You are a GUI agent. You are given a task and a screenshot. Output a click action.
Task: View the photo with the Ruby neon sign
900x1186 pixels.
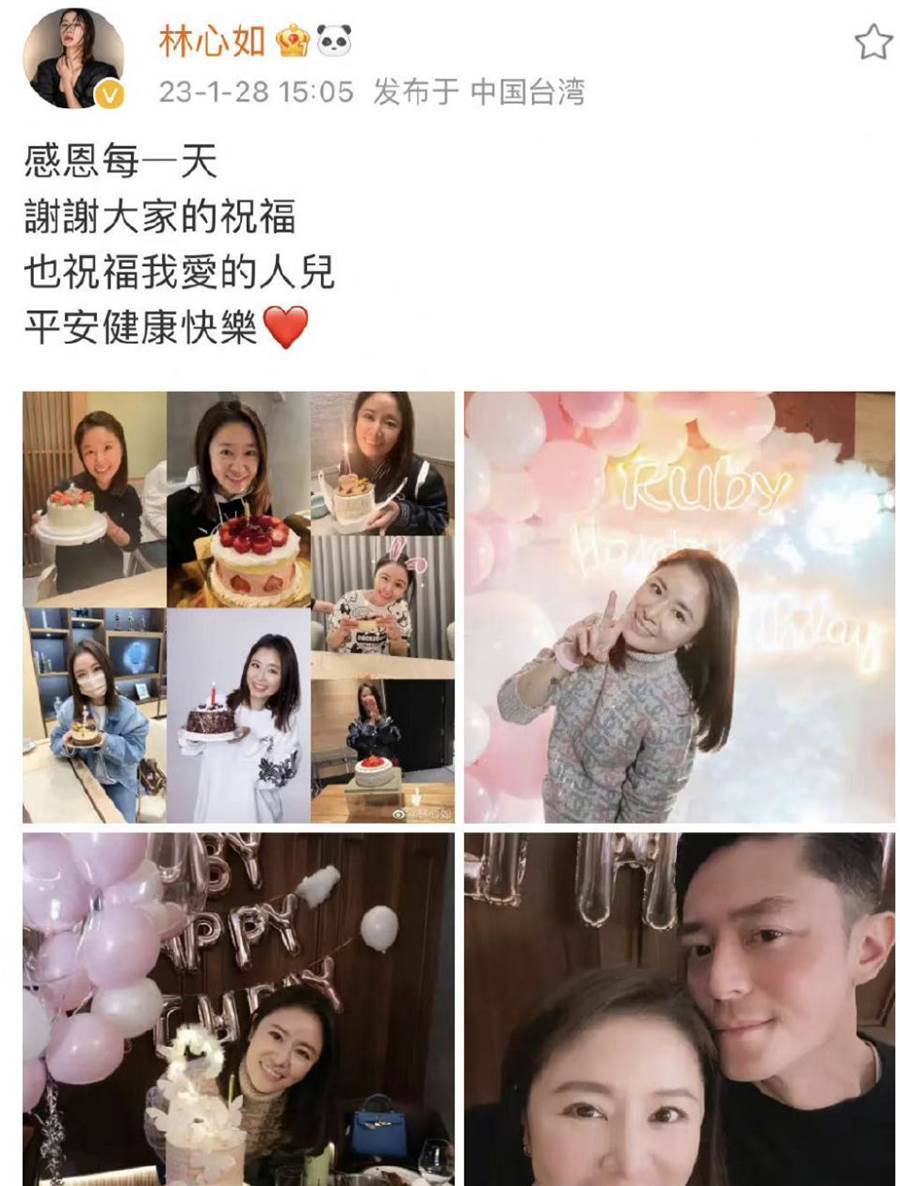(x=679, y=607)
